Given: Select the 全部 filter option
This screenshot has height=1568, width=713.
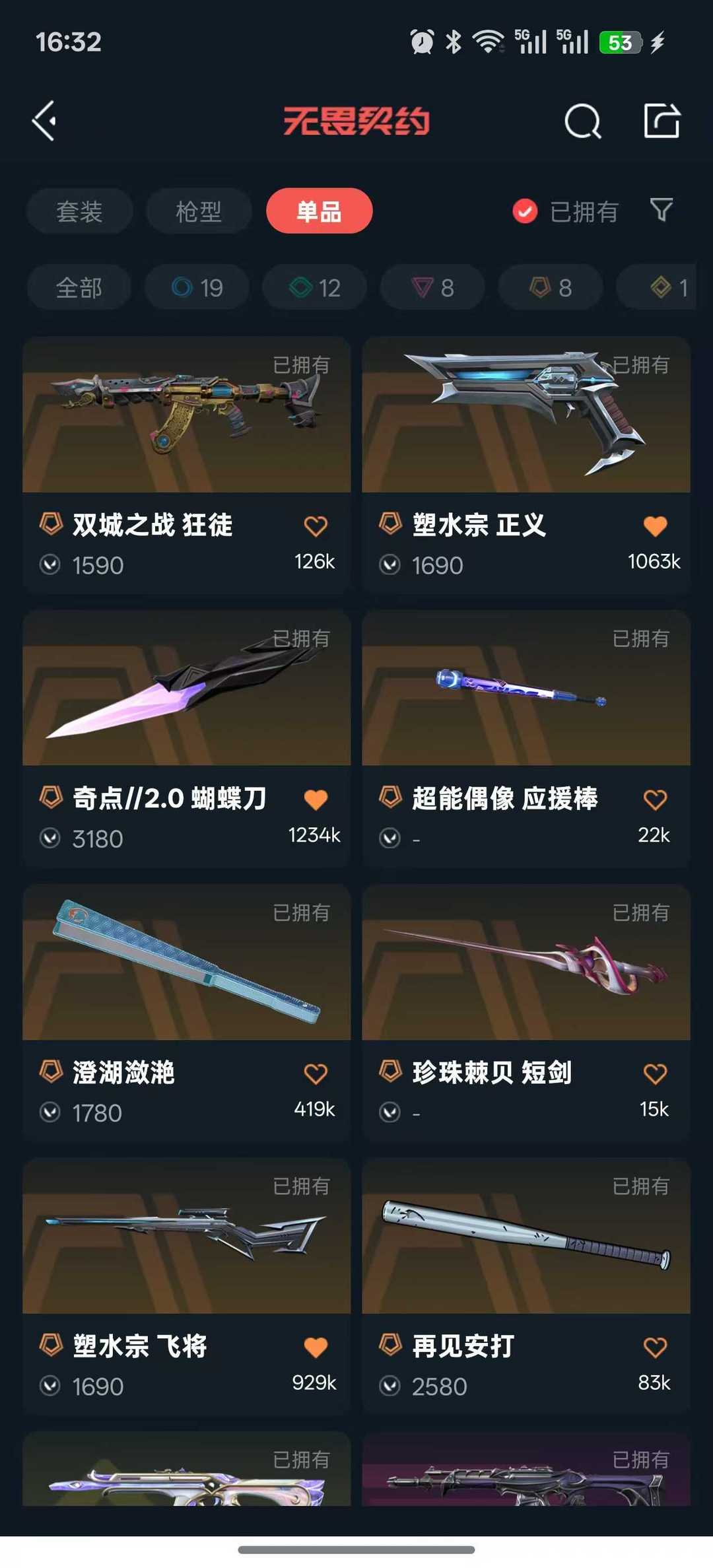Looking at the screenshot, I should (x=79, y=287).
